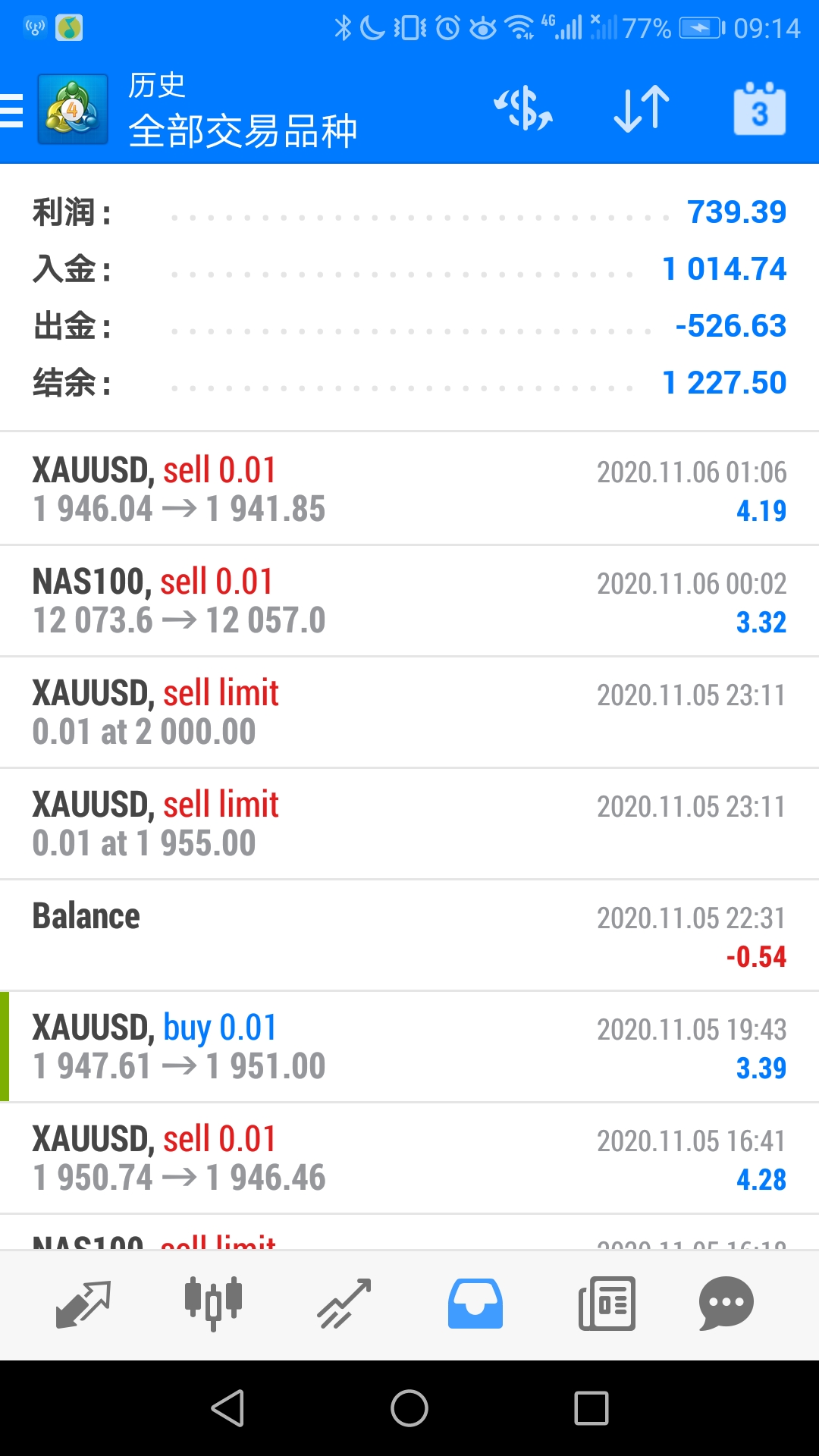The height and width of the screenshot is (1456, 819).
Task: Open the chat messages tab
Action: (x=726, y=1304)
